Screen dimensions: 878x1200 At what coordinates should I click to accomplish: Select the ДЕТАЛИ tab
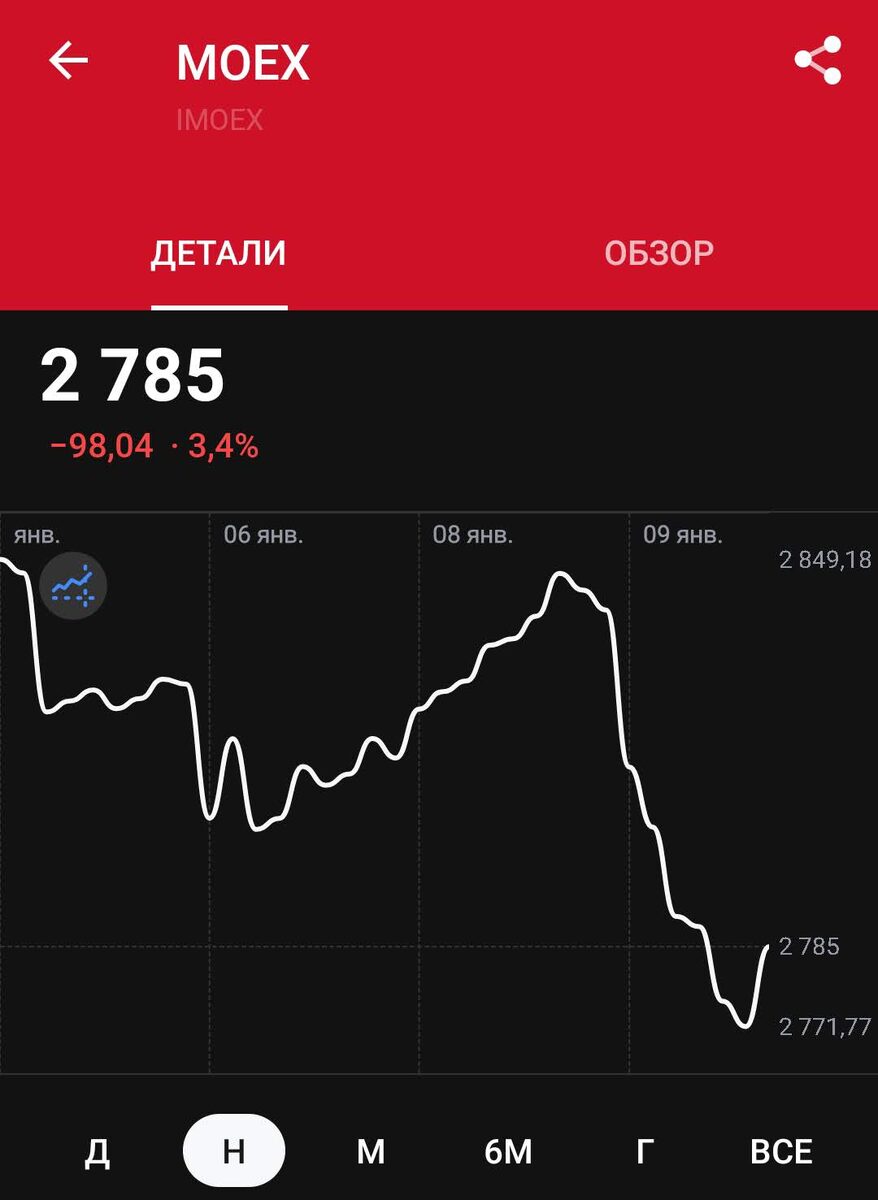coord(219,253)
